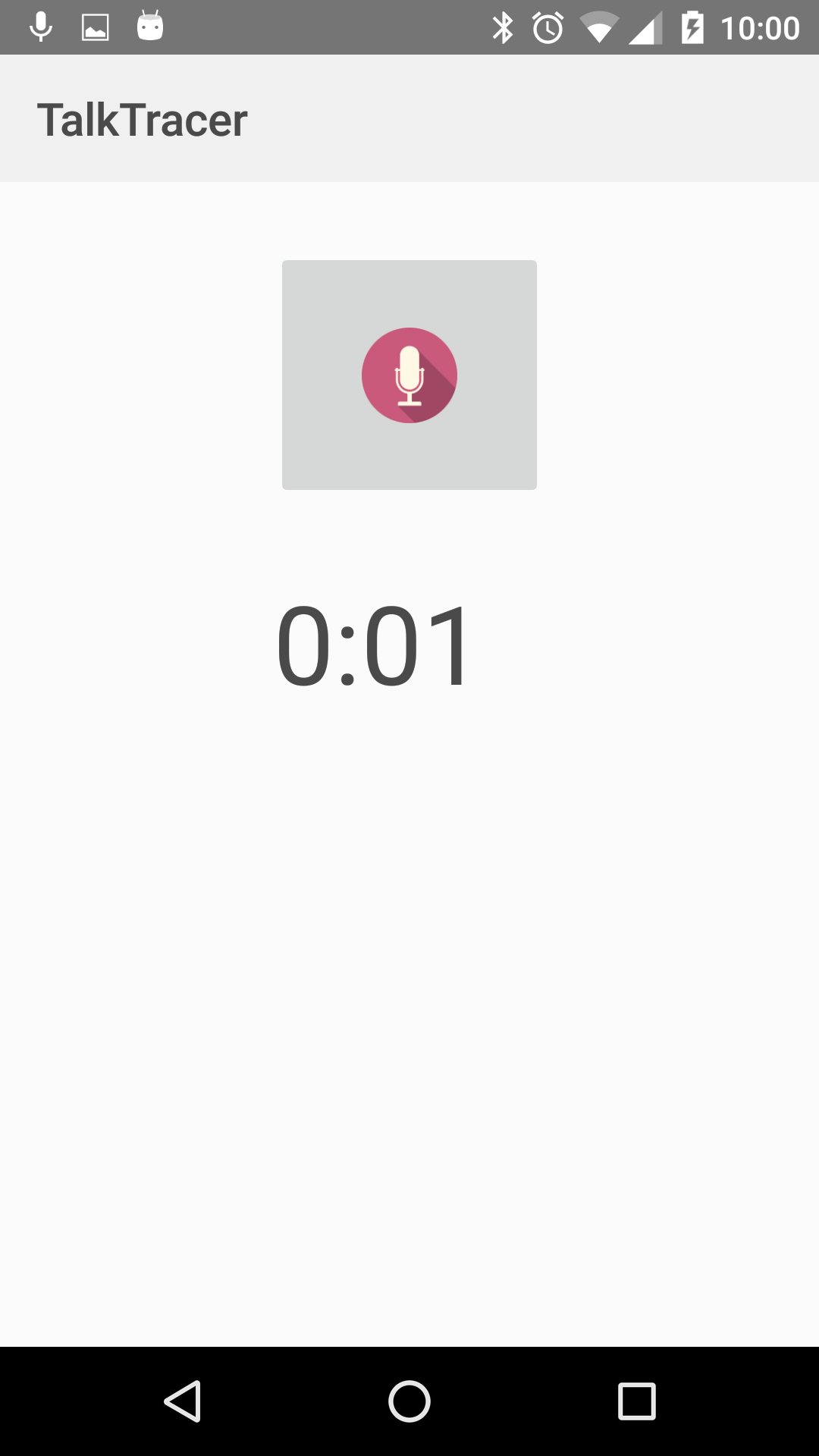The image size is (819, 1456).
Task: Tap the app bar area
Action: click(x=409, y=118)
